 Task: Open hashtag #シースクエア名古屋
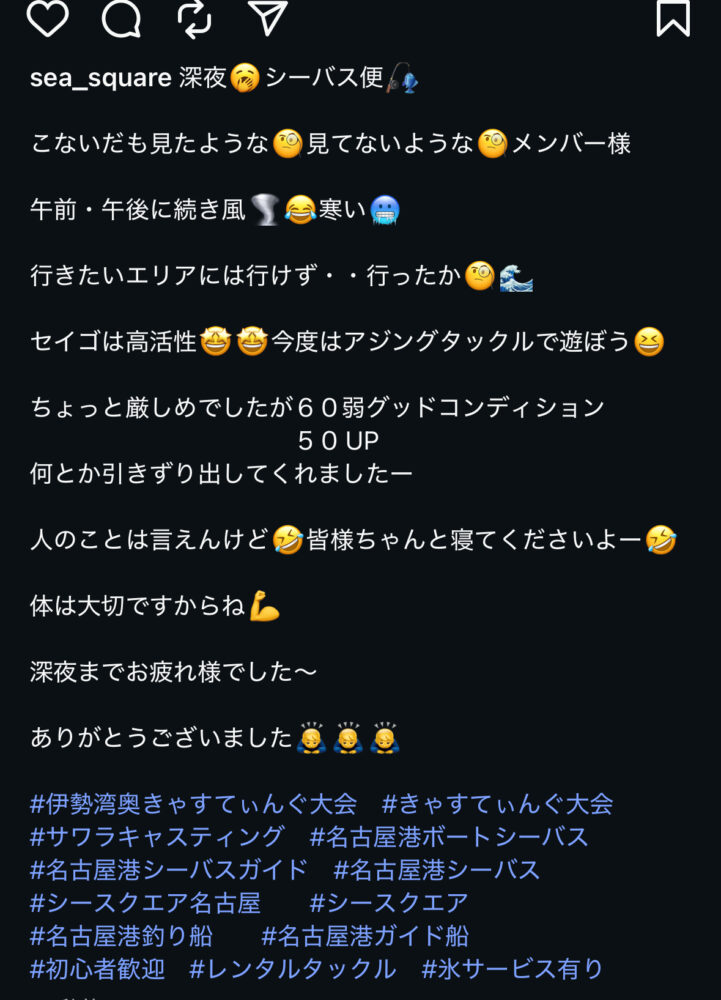pos(145,903)
